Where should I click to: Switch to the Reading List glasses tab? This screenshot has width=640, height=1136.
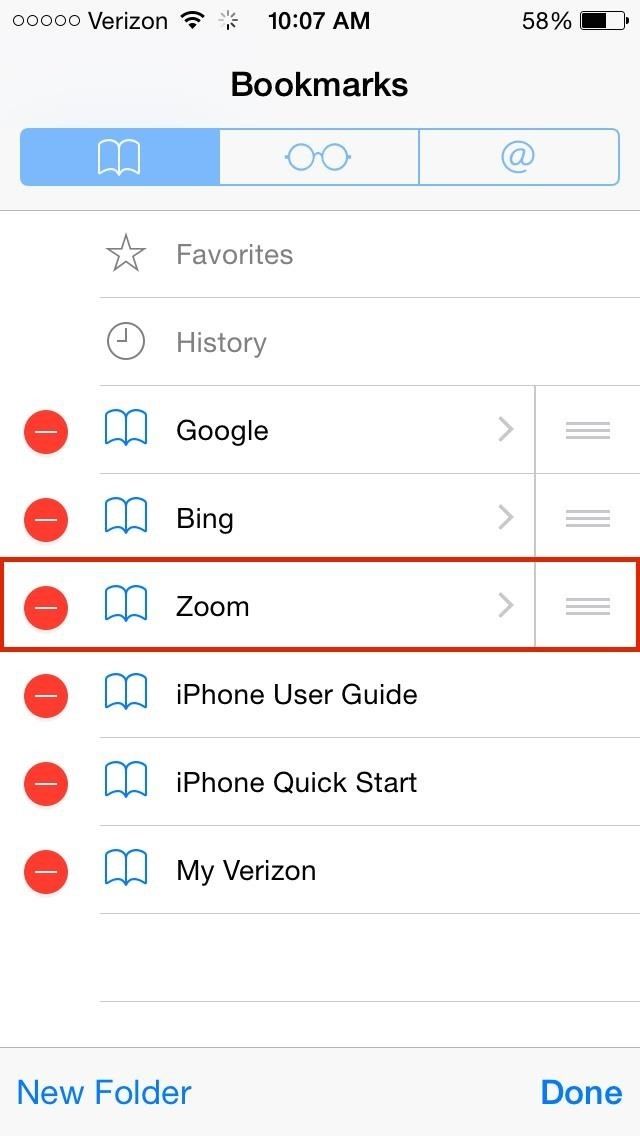tap(319, 157)
